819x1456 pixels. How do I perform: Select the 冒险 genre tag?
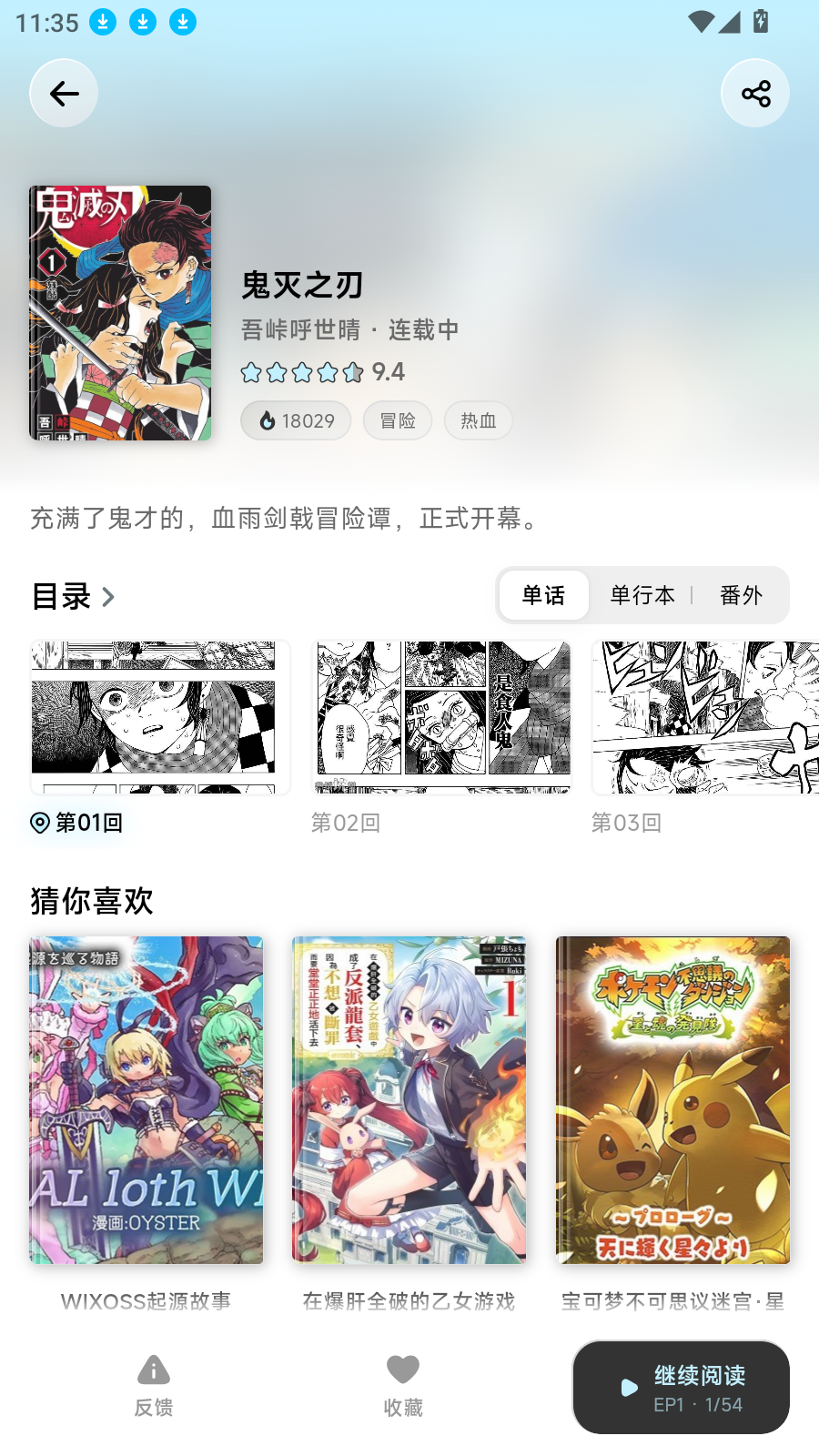point(398,420)
